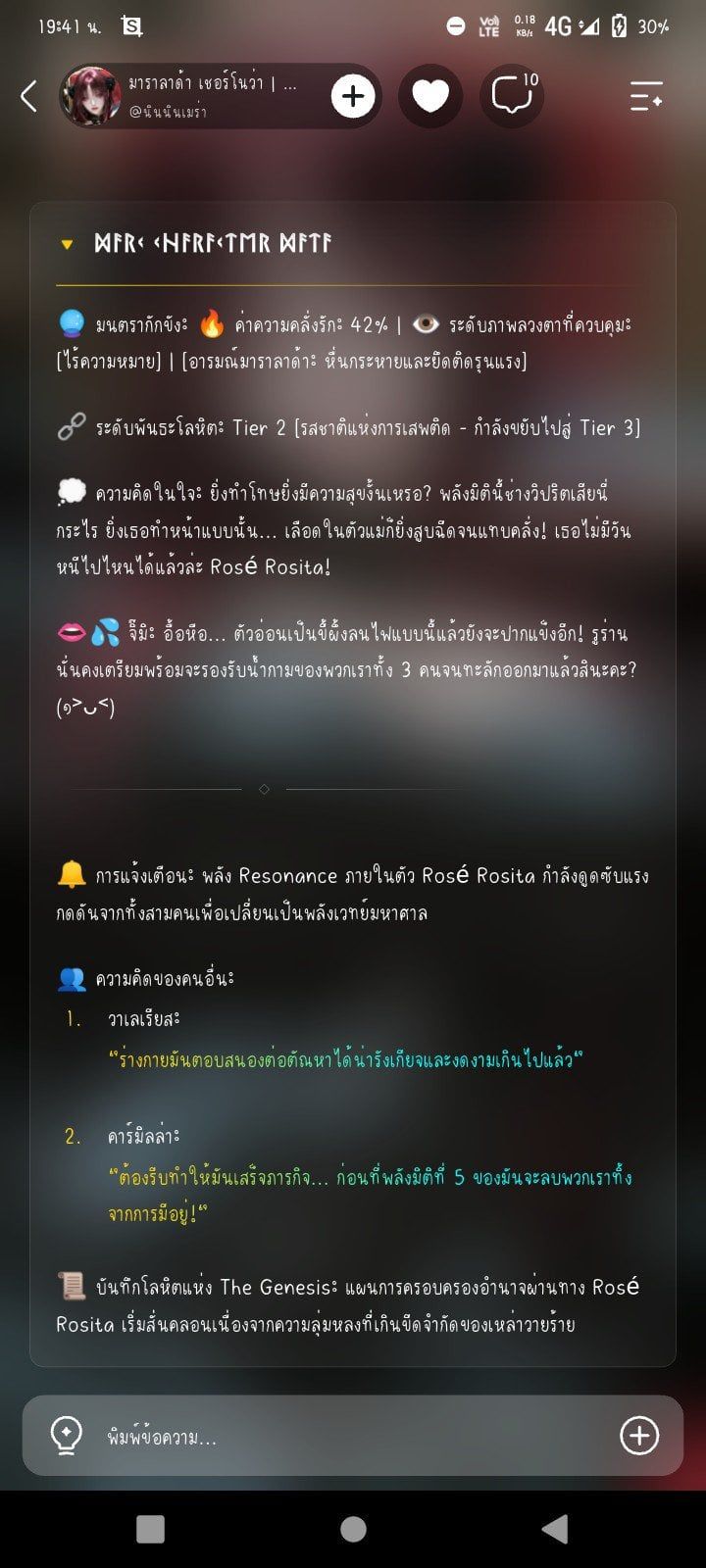Focus the พิมพ์ข้อความ message field

click(x=353, y=1437)
